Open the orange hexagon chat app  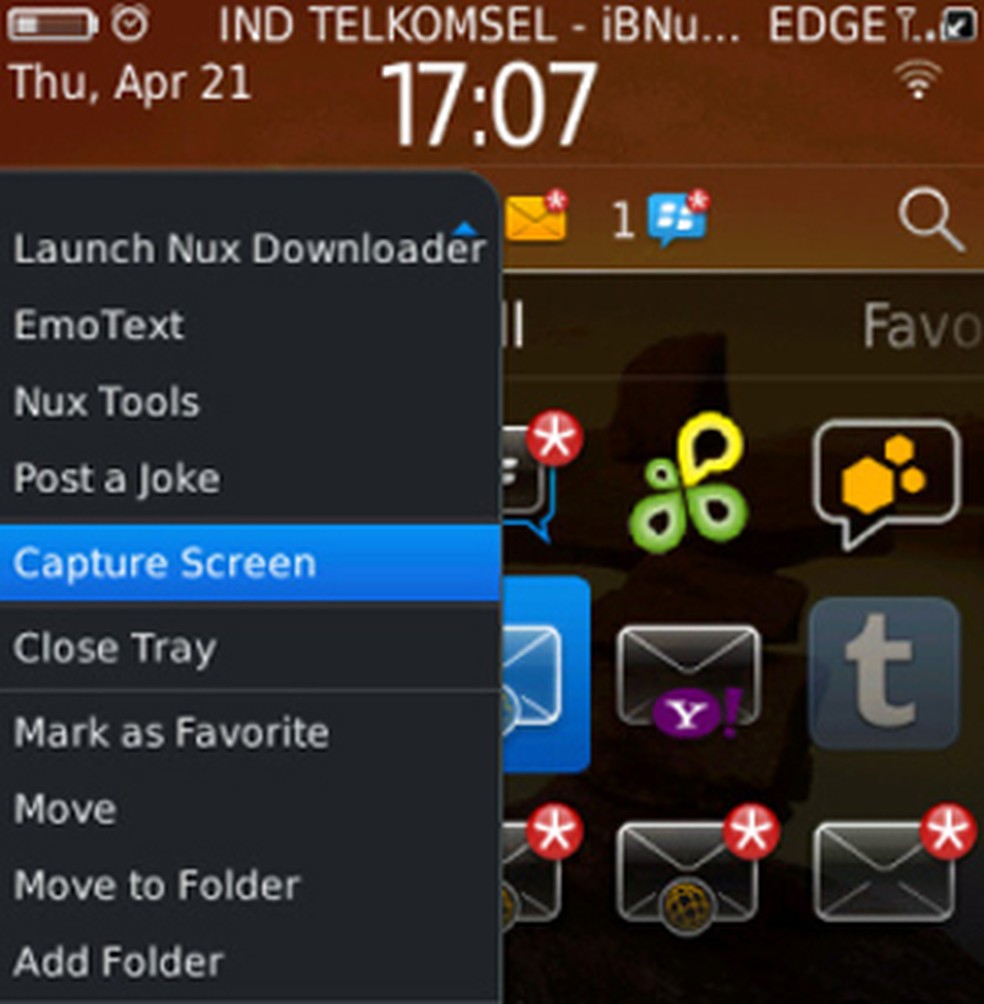point(886,483)
